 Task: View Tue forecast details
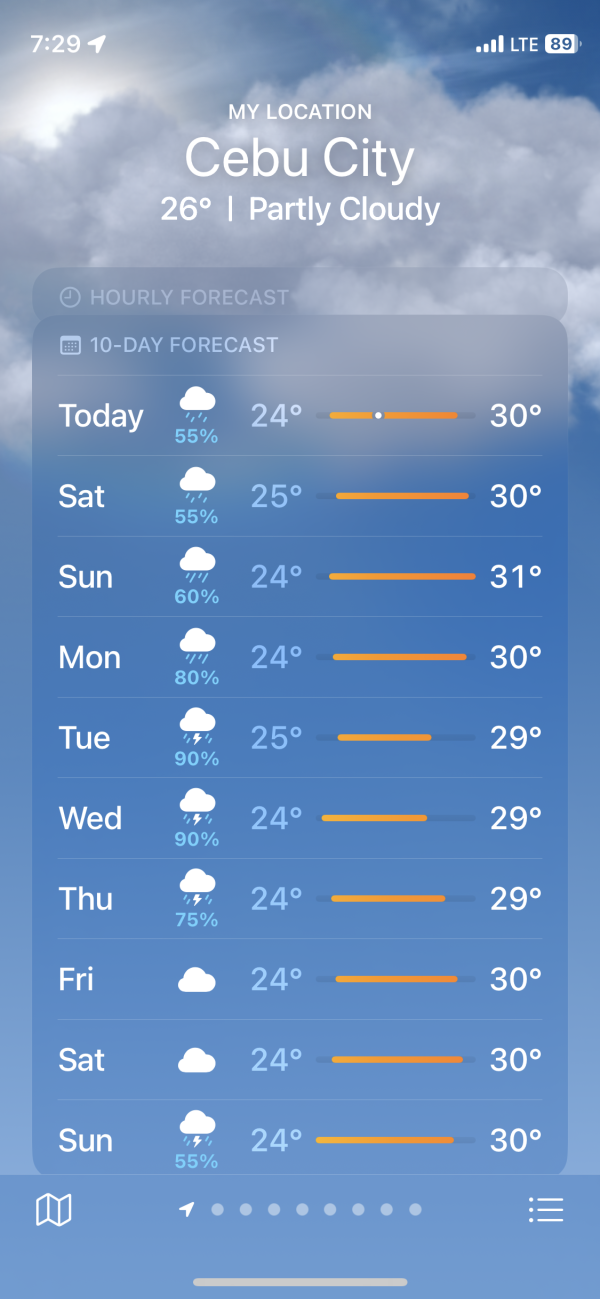(x=300, y=738)
